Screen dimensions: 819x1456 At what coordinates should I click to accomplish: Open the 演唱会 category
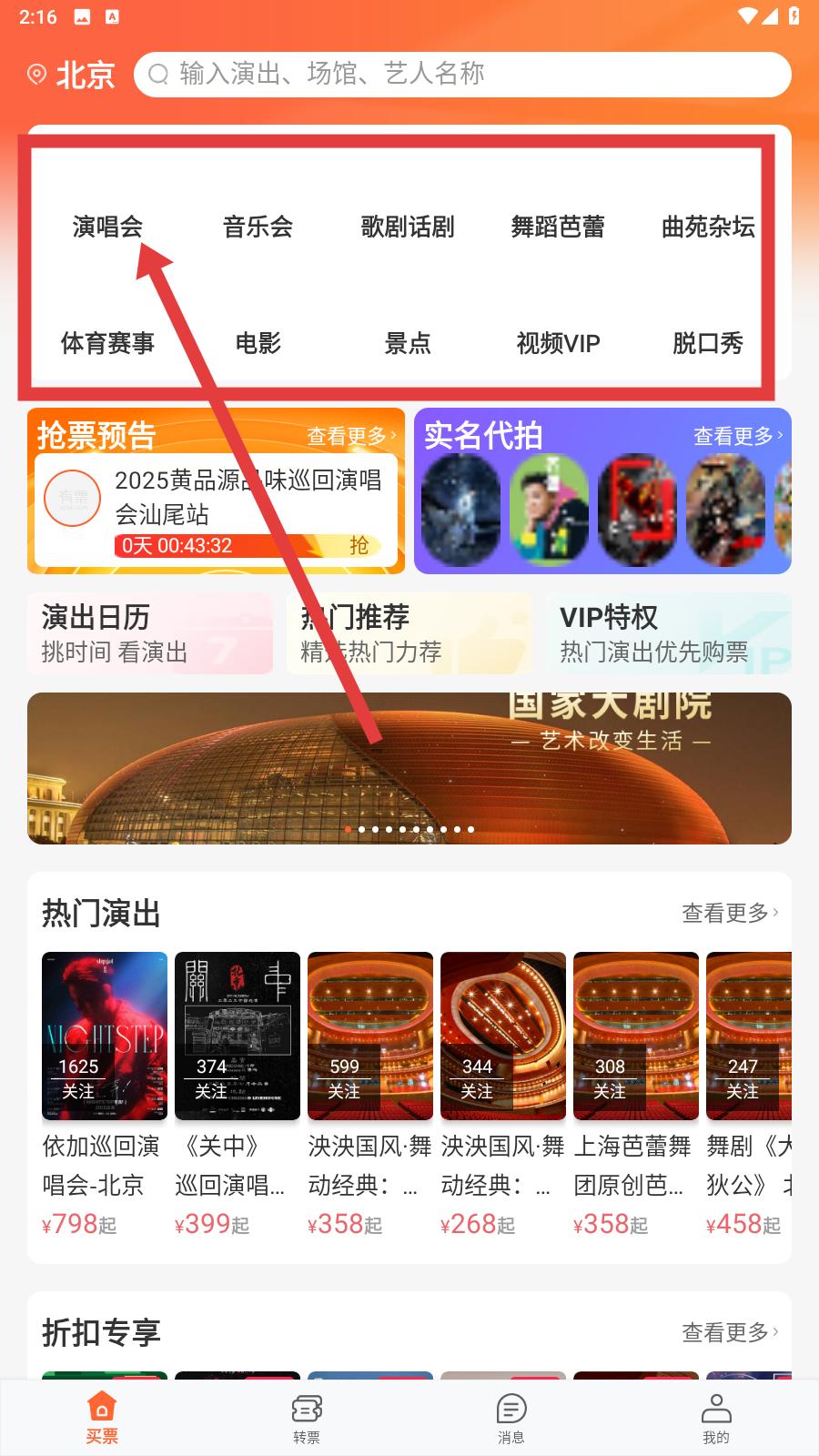(x=107, y=227)
